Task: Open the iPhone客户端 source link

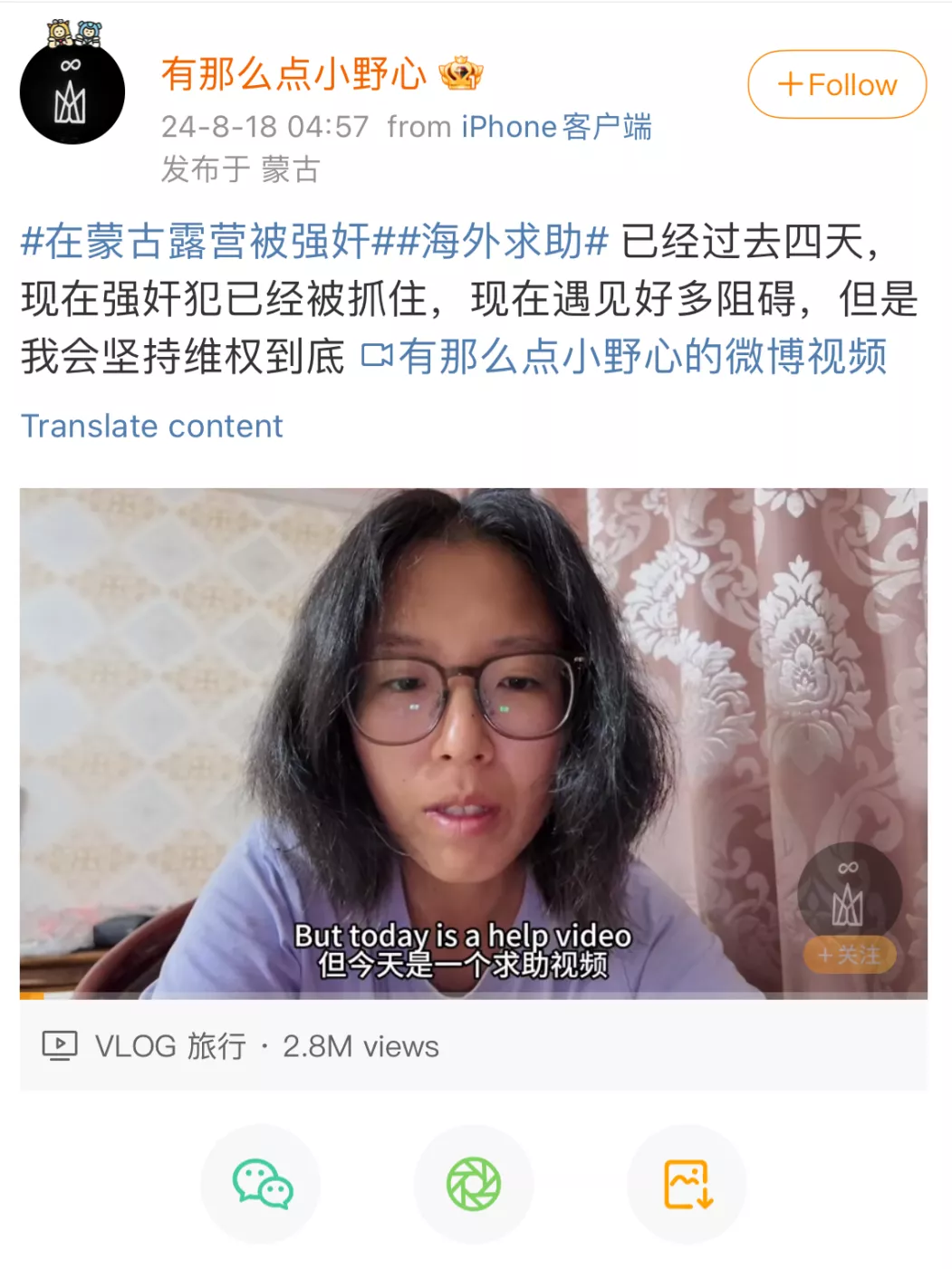Action: point(555,127)
